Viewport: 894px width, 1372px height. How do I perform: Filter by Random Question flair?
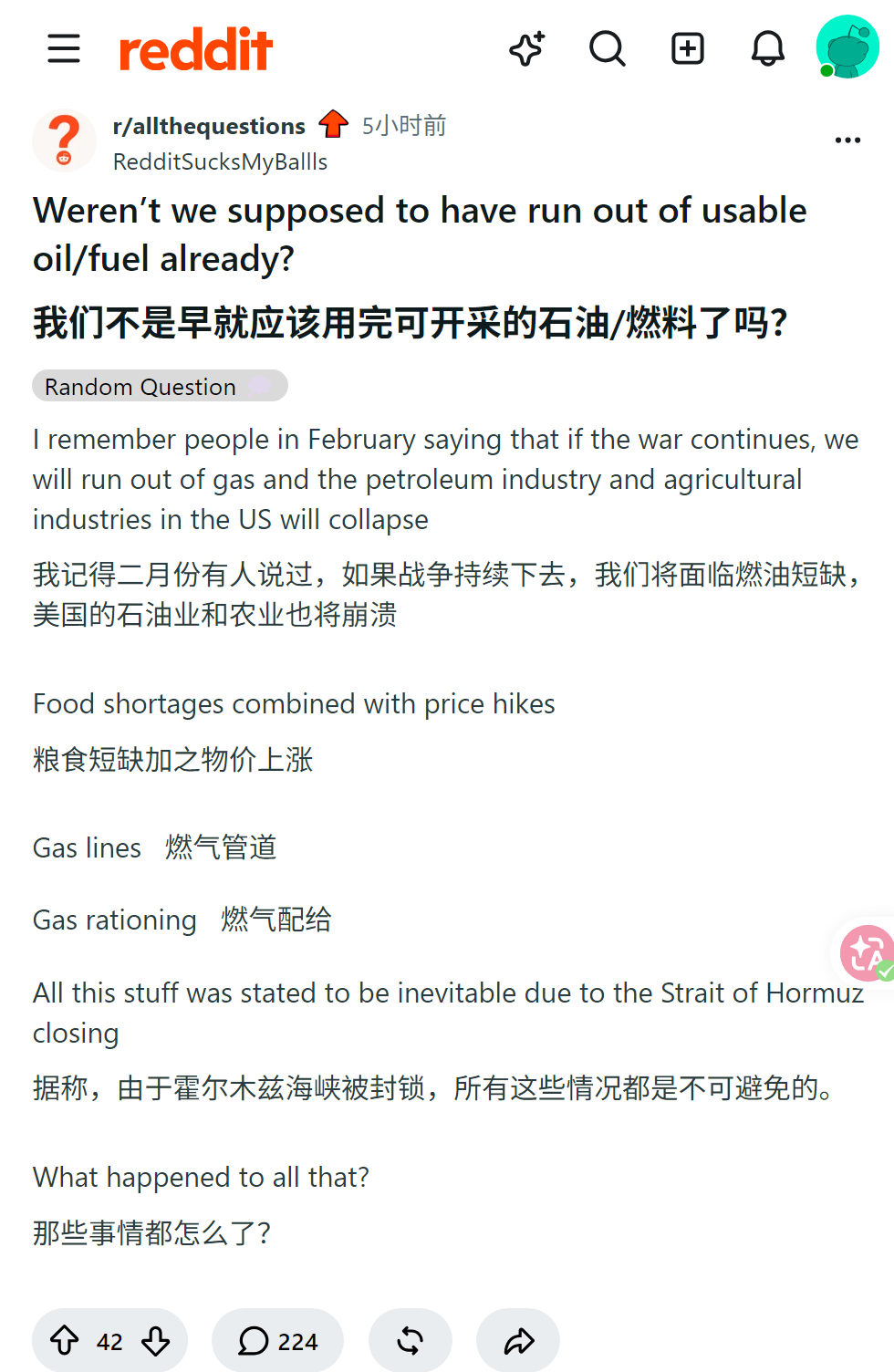pos(160,386)
